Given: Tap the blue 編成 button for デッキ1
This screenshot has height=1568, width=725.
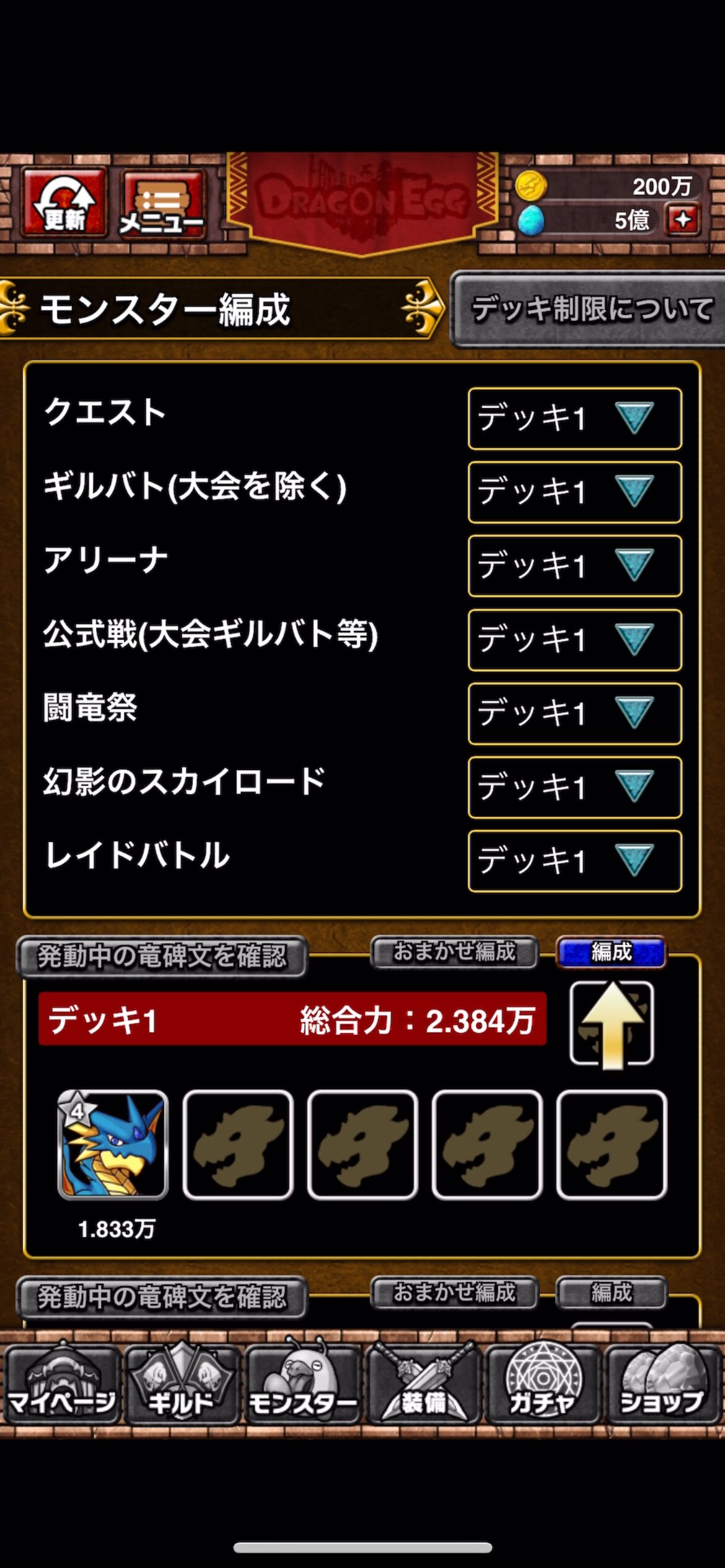Looking at the screenshot, I should coord(611,952).
